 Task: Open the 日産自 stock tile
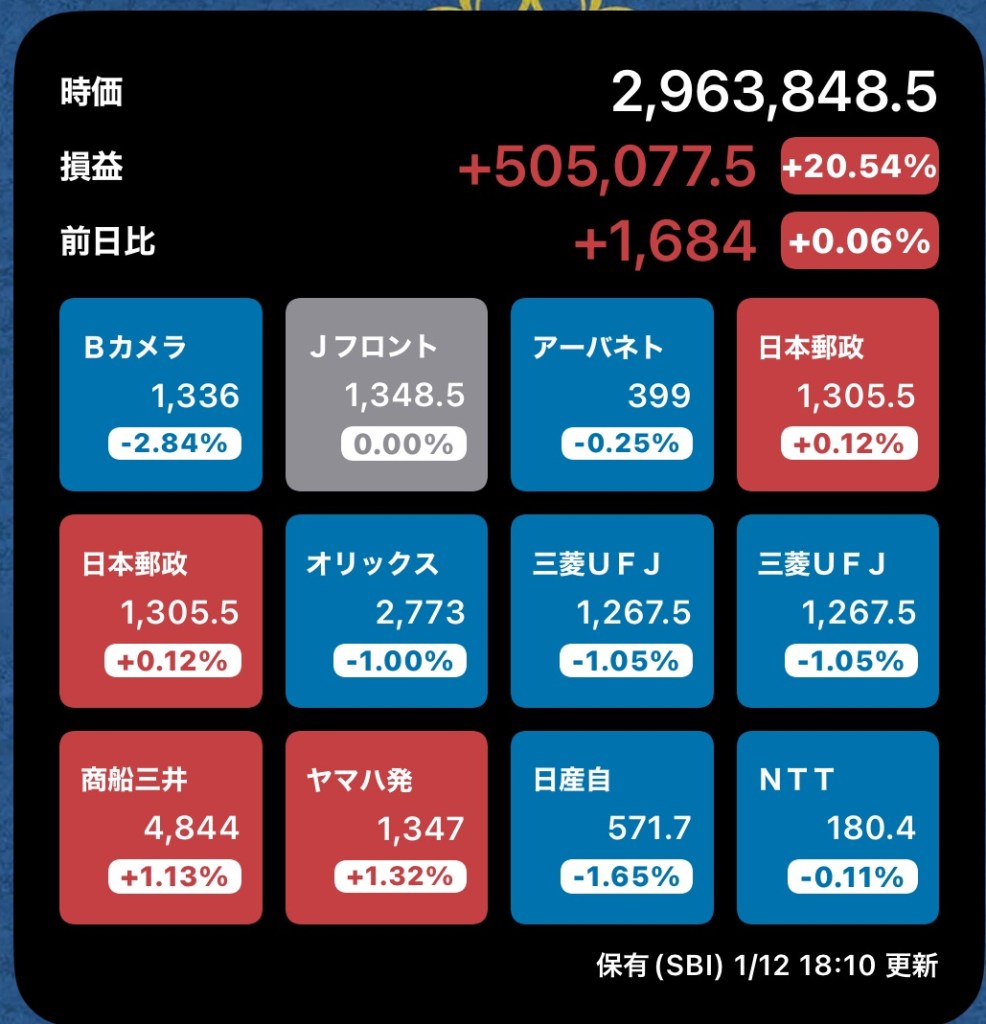click(612, 827)
